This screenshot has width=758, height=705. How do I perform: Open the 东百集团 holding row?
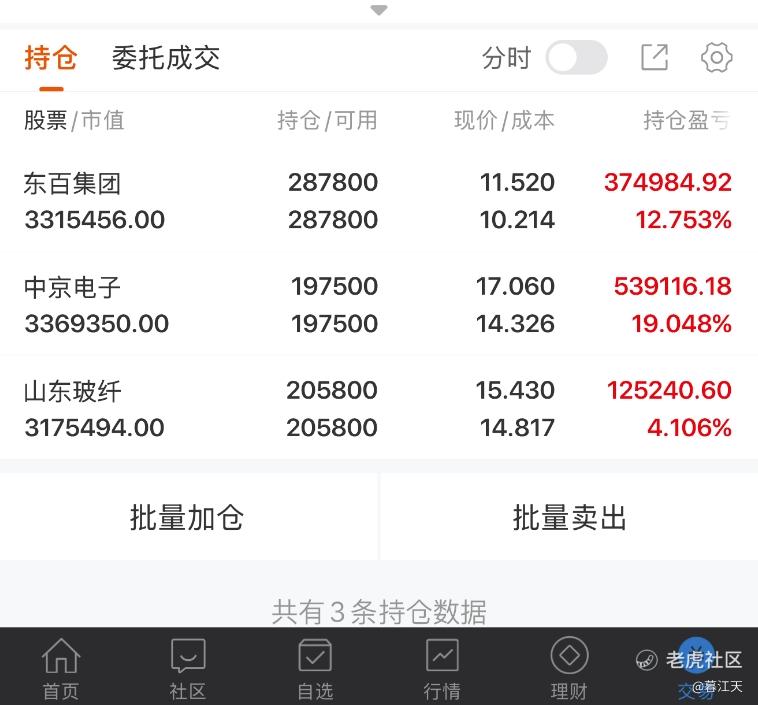[378, 201]
